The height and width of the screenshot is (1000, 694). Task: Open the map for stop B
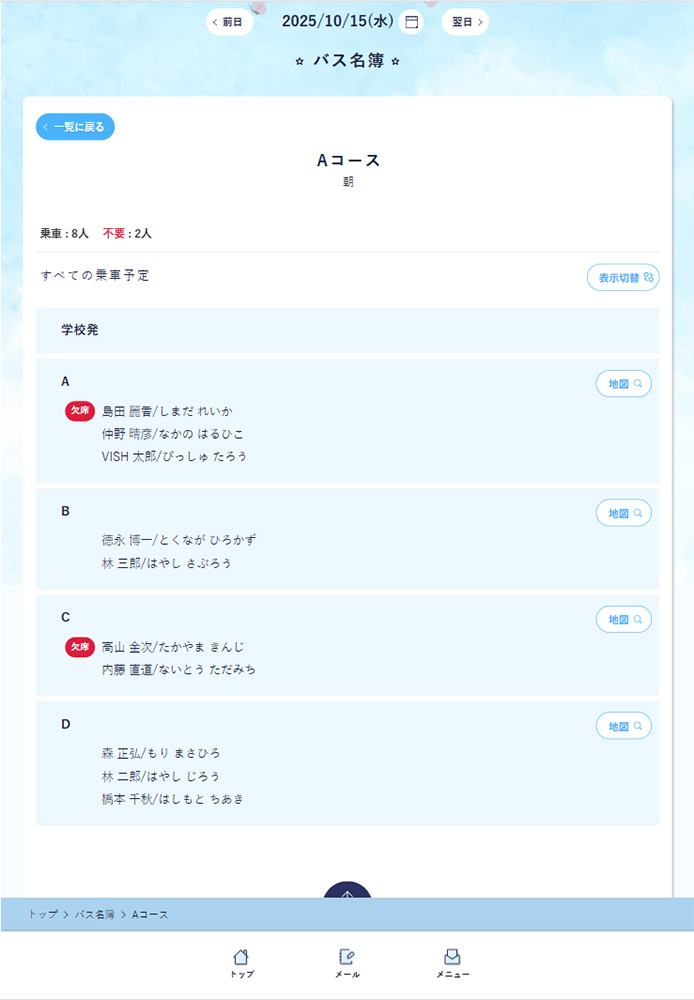click(x=623, y=513)
